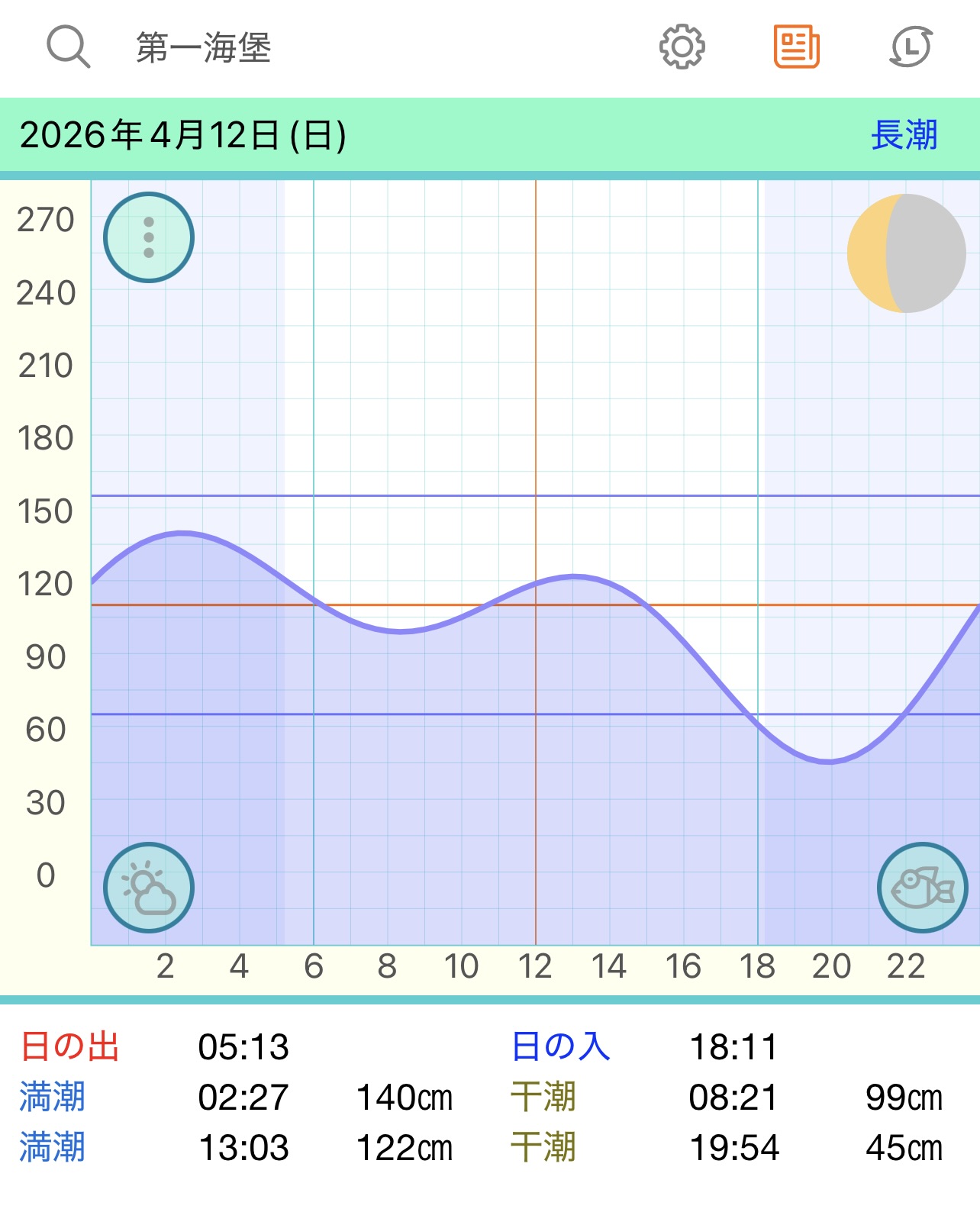Image resolution: width=980 pixels, height=1225 pixels.
Task: Open the search magnifier icon
Action: (x=69, y=47)
